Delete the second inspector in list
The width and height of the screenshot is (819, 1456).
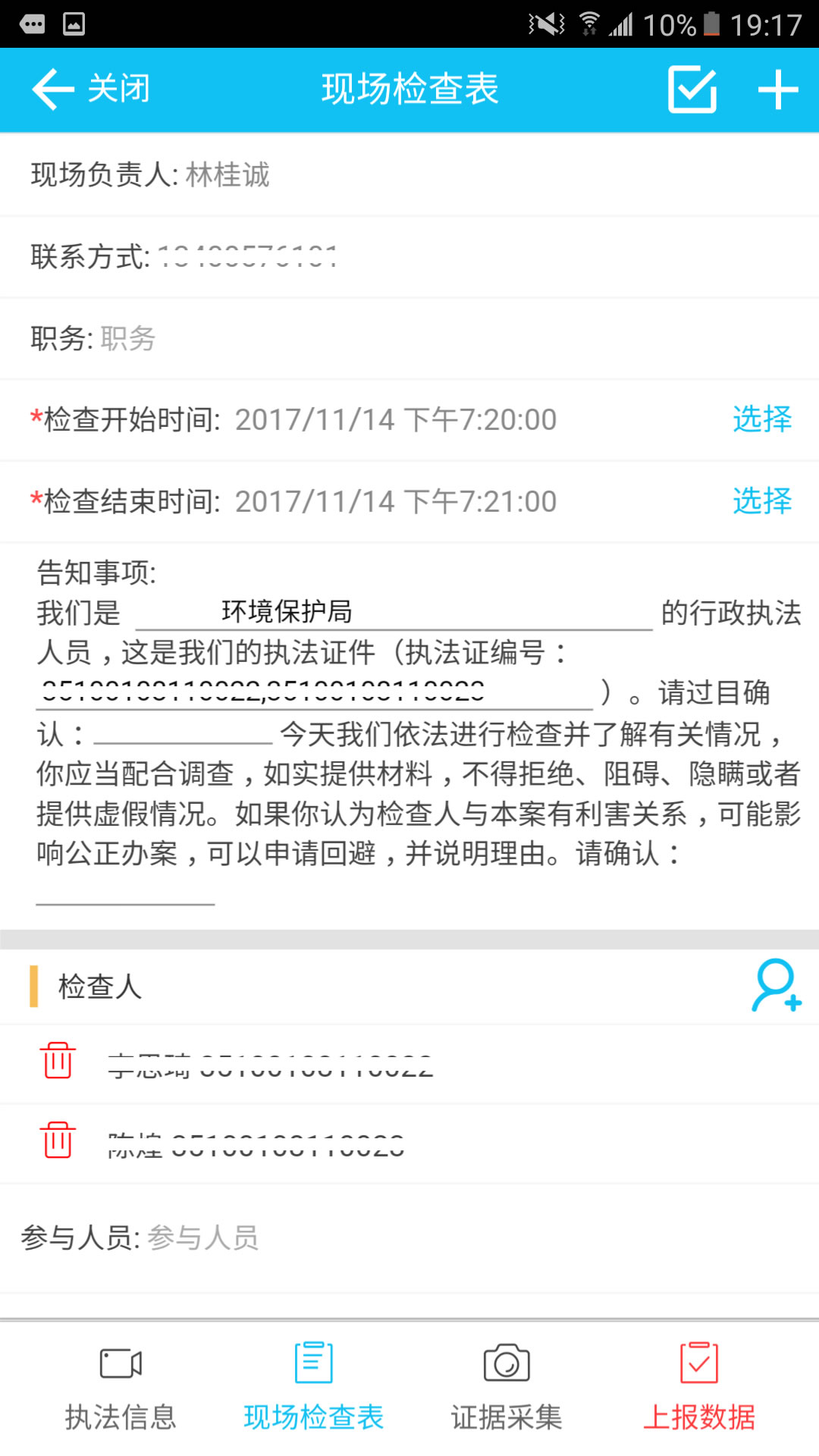[58, 1140]
